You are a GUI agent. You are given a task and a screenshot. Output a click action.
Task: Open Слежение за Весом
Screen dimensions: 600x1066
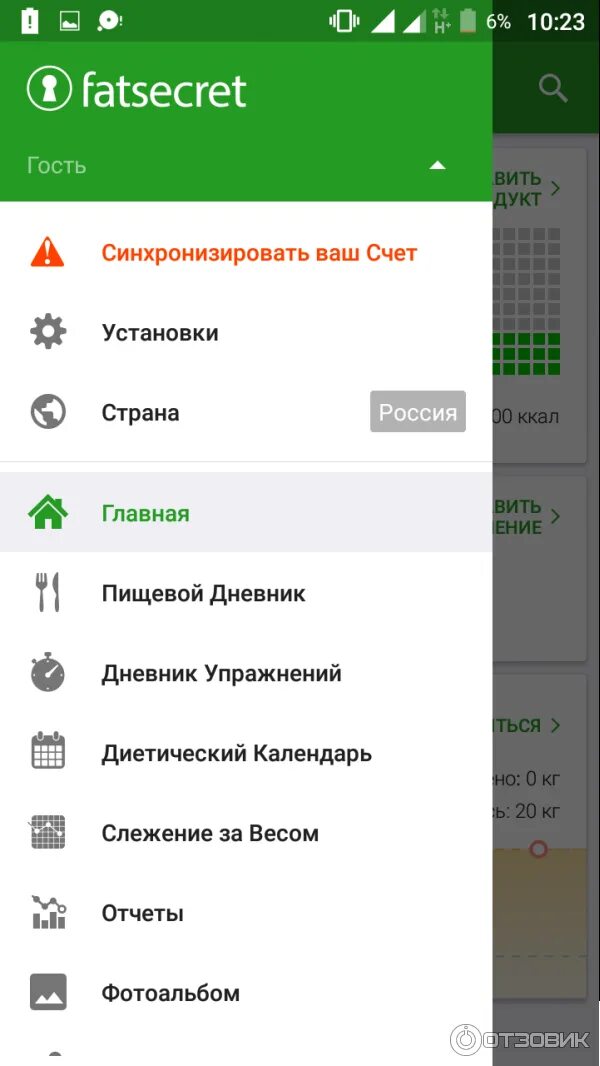click(210, 834)
